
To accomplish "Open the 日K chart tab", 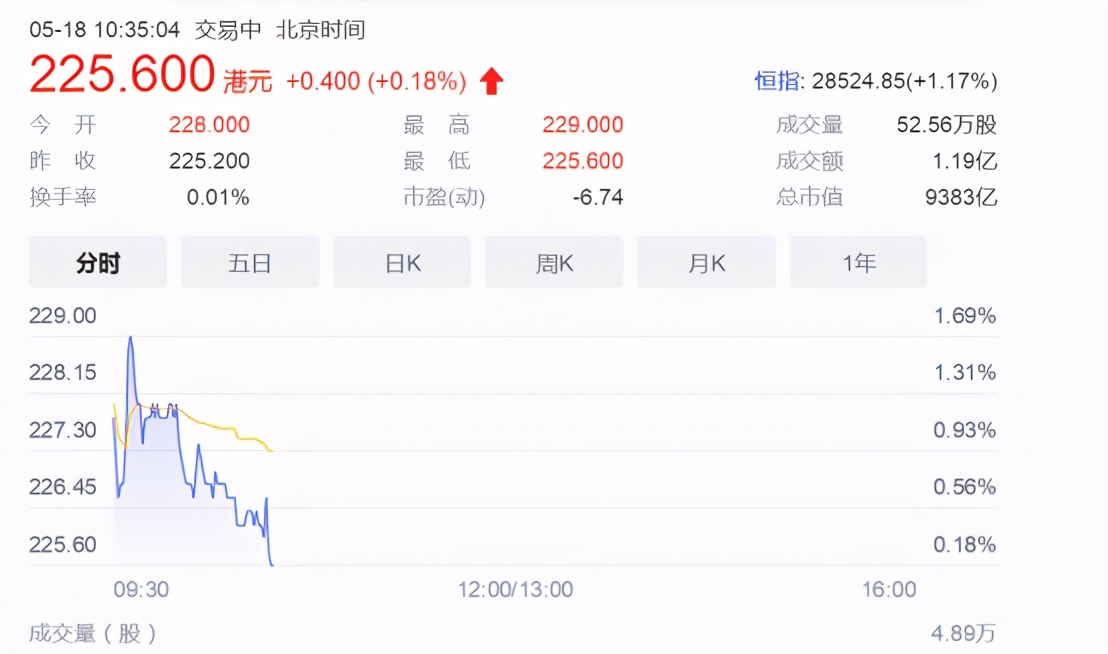I will coord(402,263).
